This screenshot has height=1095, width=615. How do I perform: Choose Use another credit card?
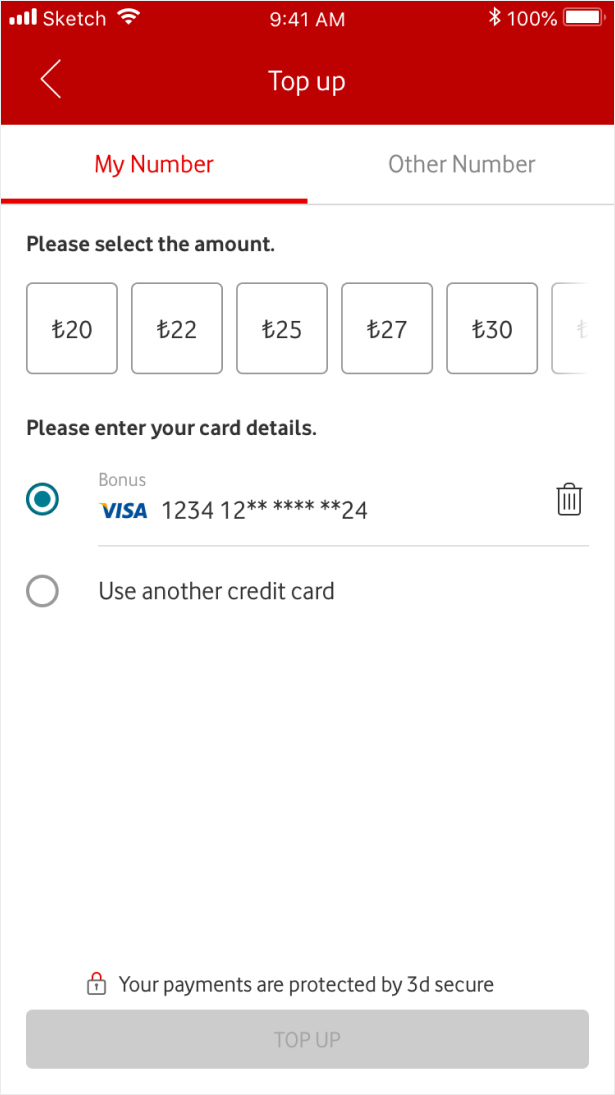[x=43, y=591]
